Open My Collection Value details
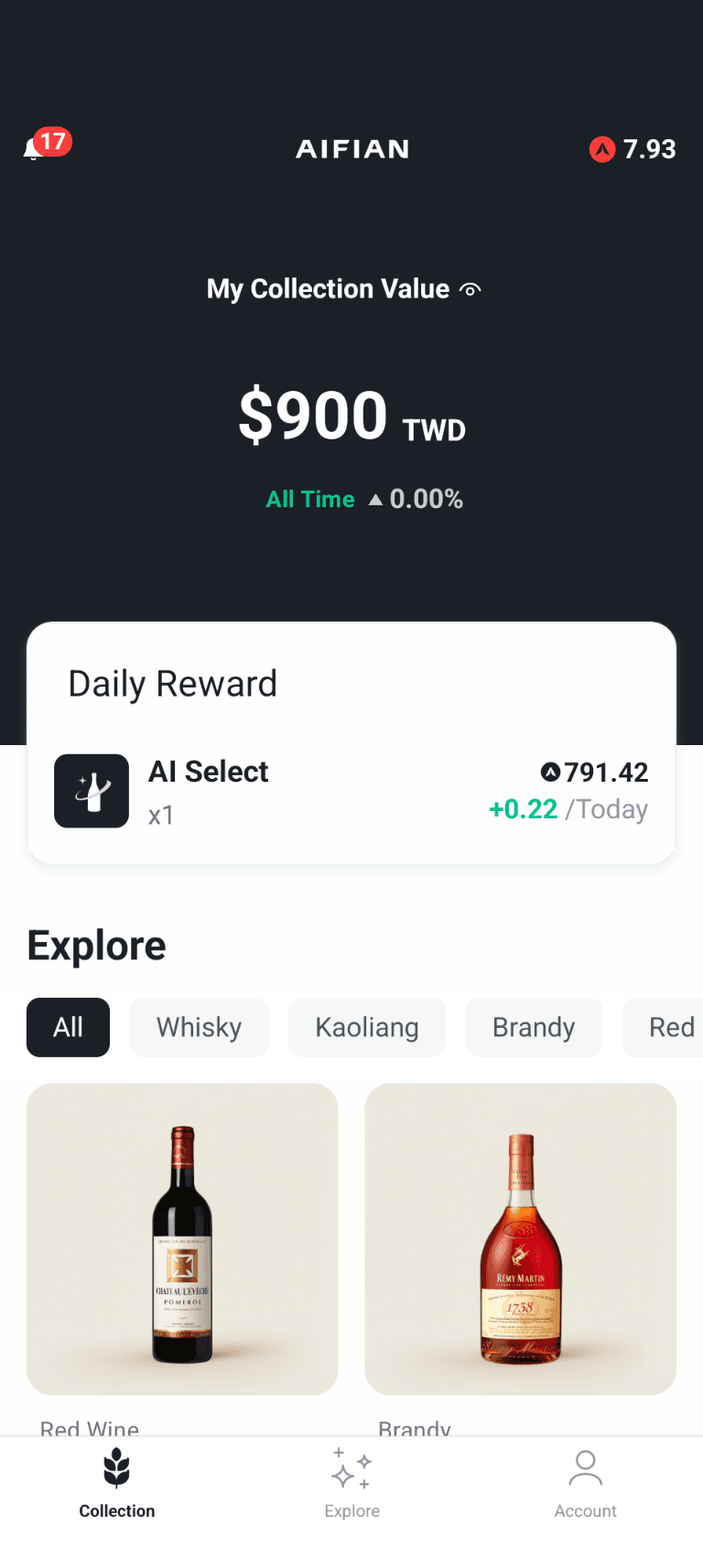This screenshot has height=1568, width=703. pos(328,288)
